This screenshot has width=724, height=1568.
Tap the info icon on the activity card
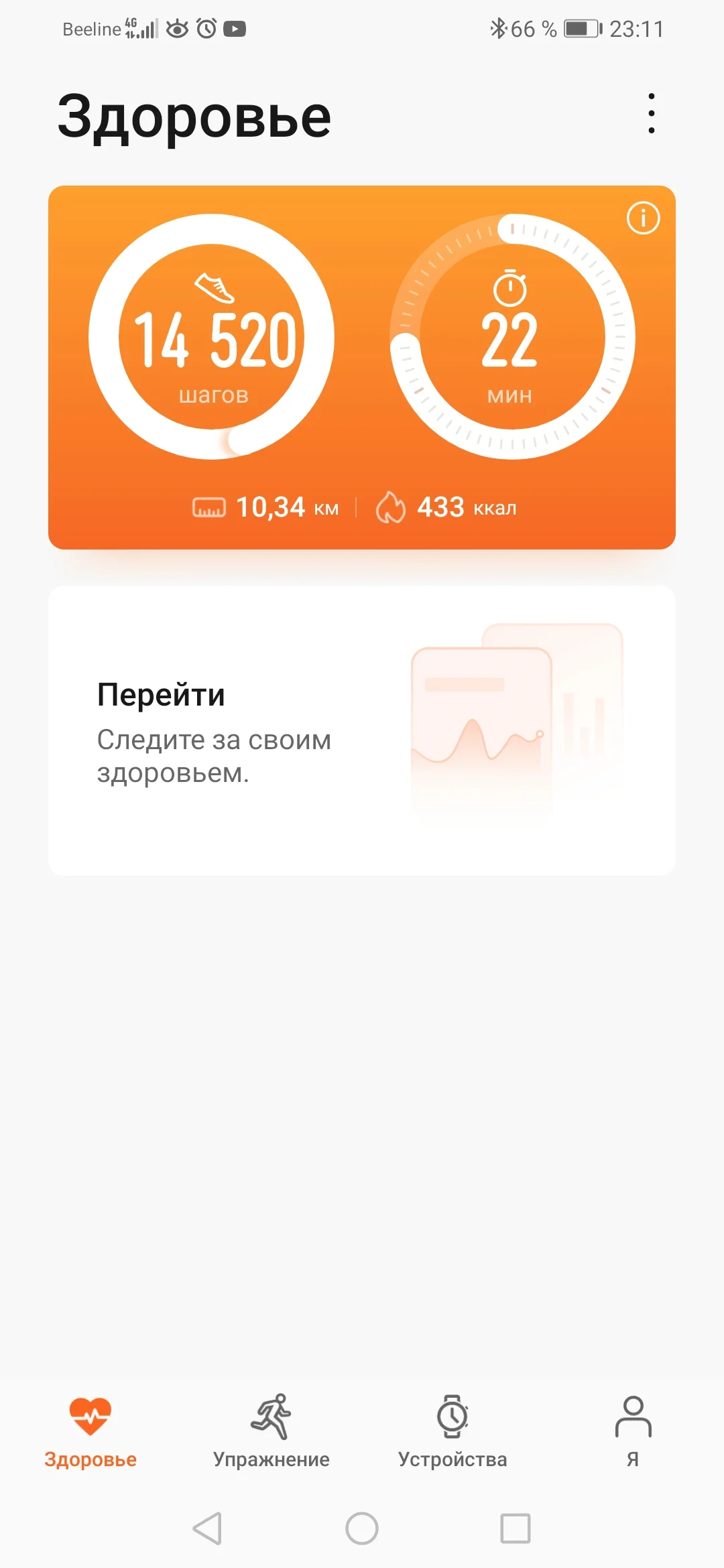click(643, 218)
